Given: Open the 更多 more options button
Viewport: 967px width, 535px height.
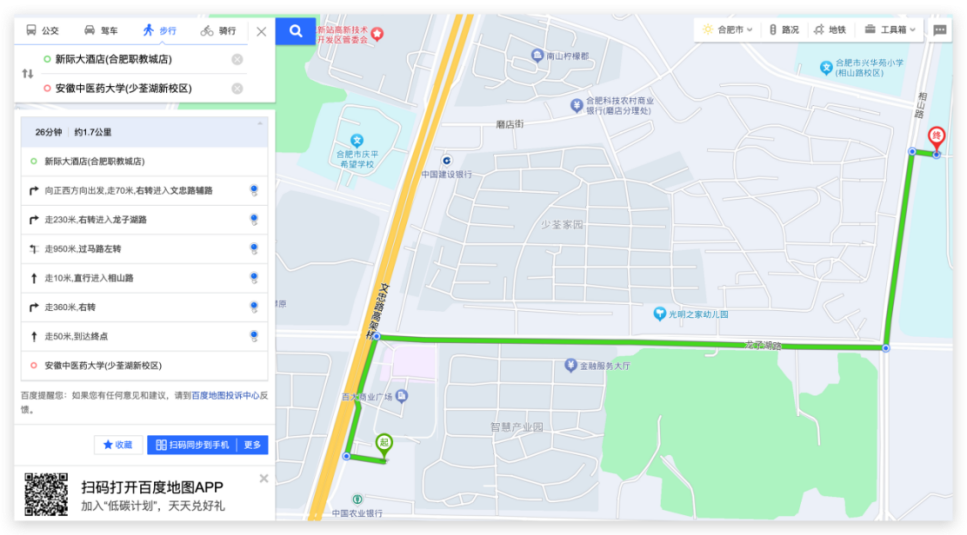Looking at the screenshot, I should tap(252, 444).
